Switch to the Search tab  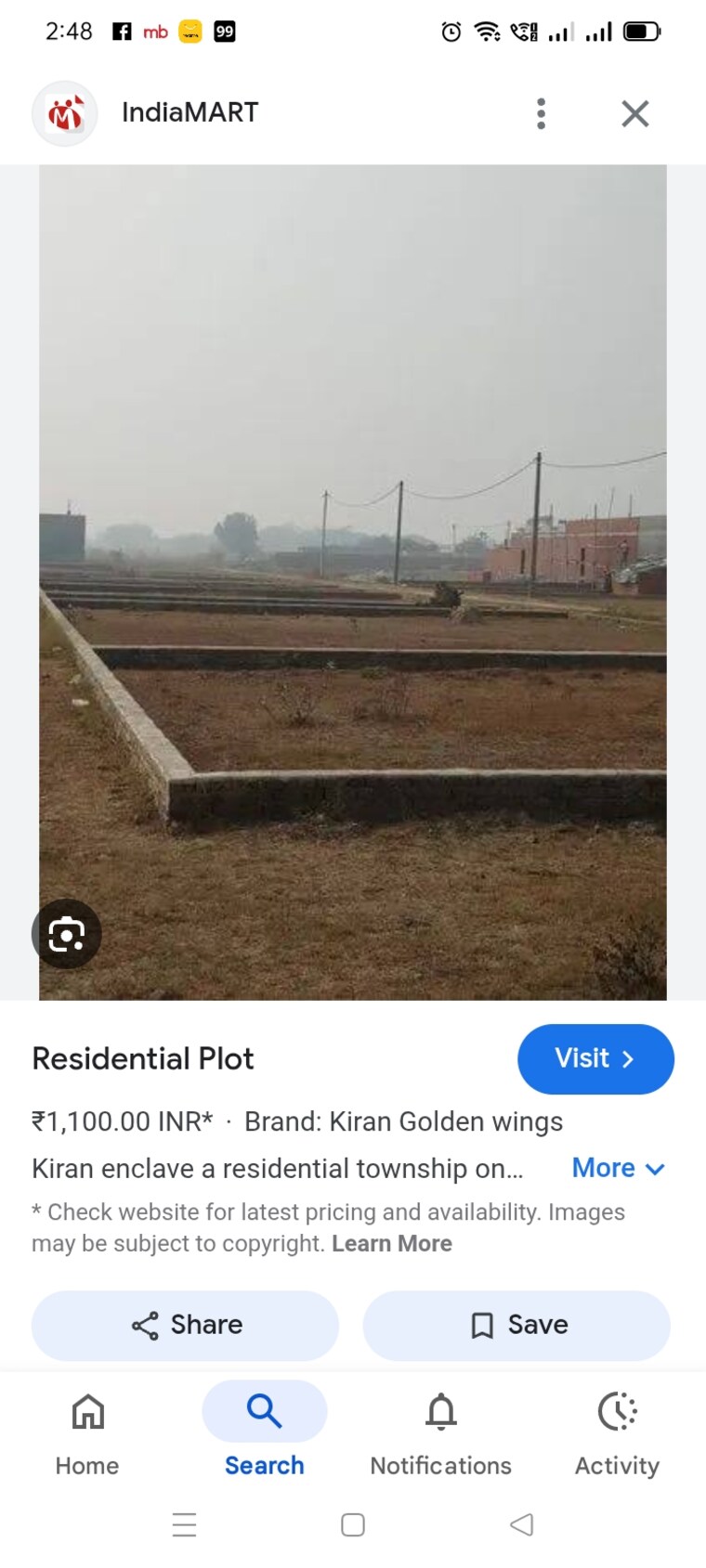[x=264, y=1432]
